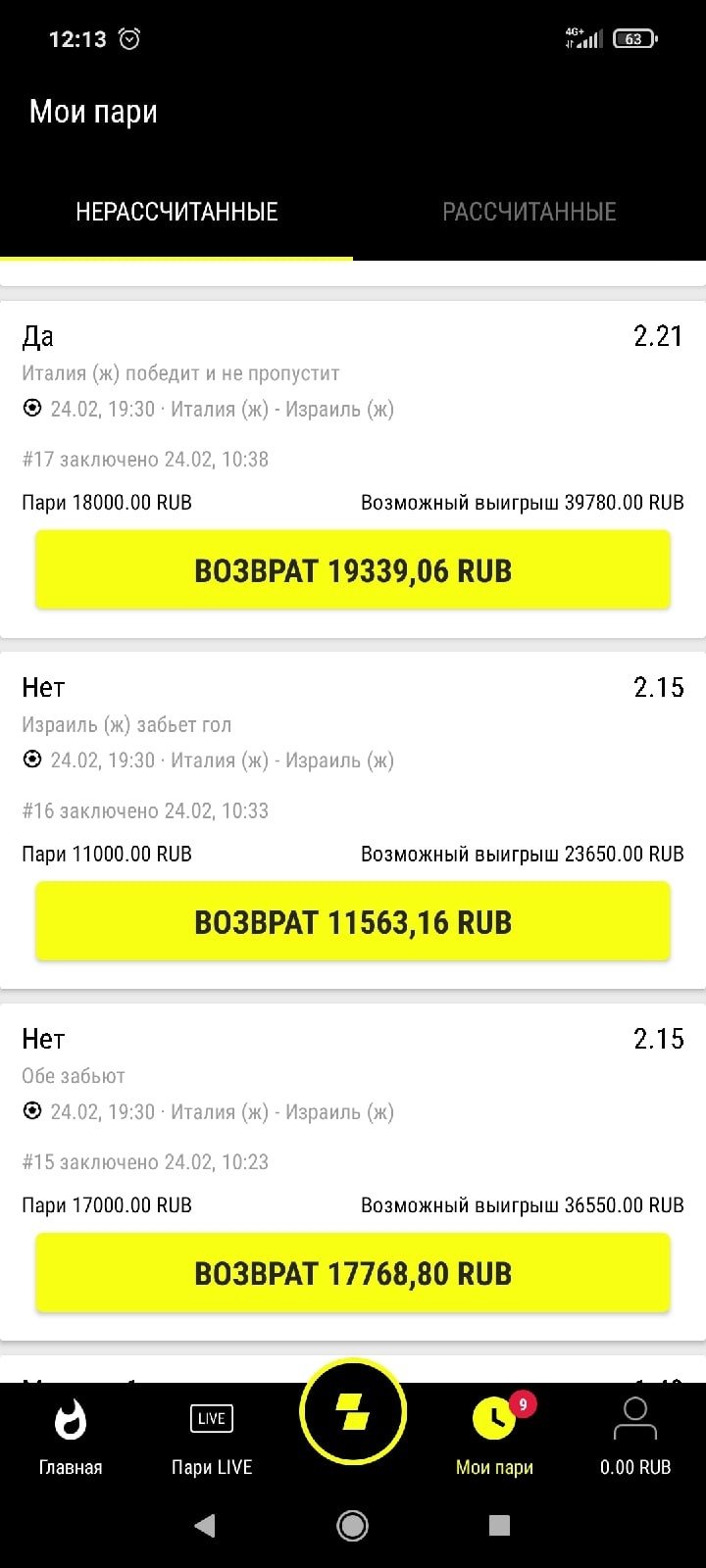Tap the central yellow logo button

pos(353,1412)
